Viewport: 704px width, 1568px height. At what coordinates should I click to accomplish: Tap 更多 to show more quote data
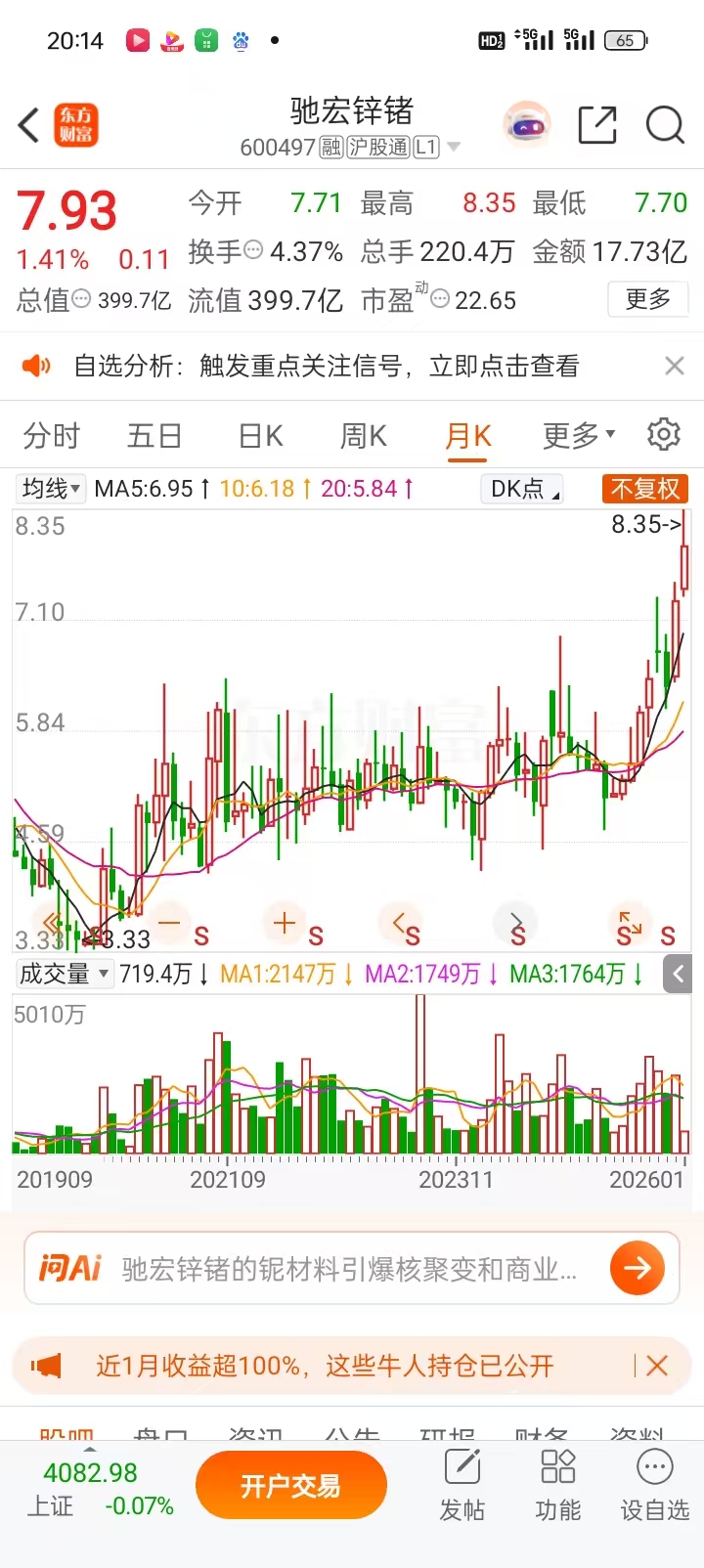point(647,299)
